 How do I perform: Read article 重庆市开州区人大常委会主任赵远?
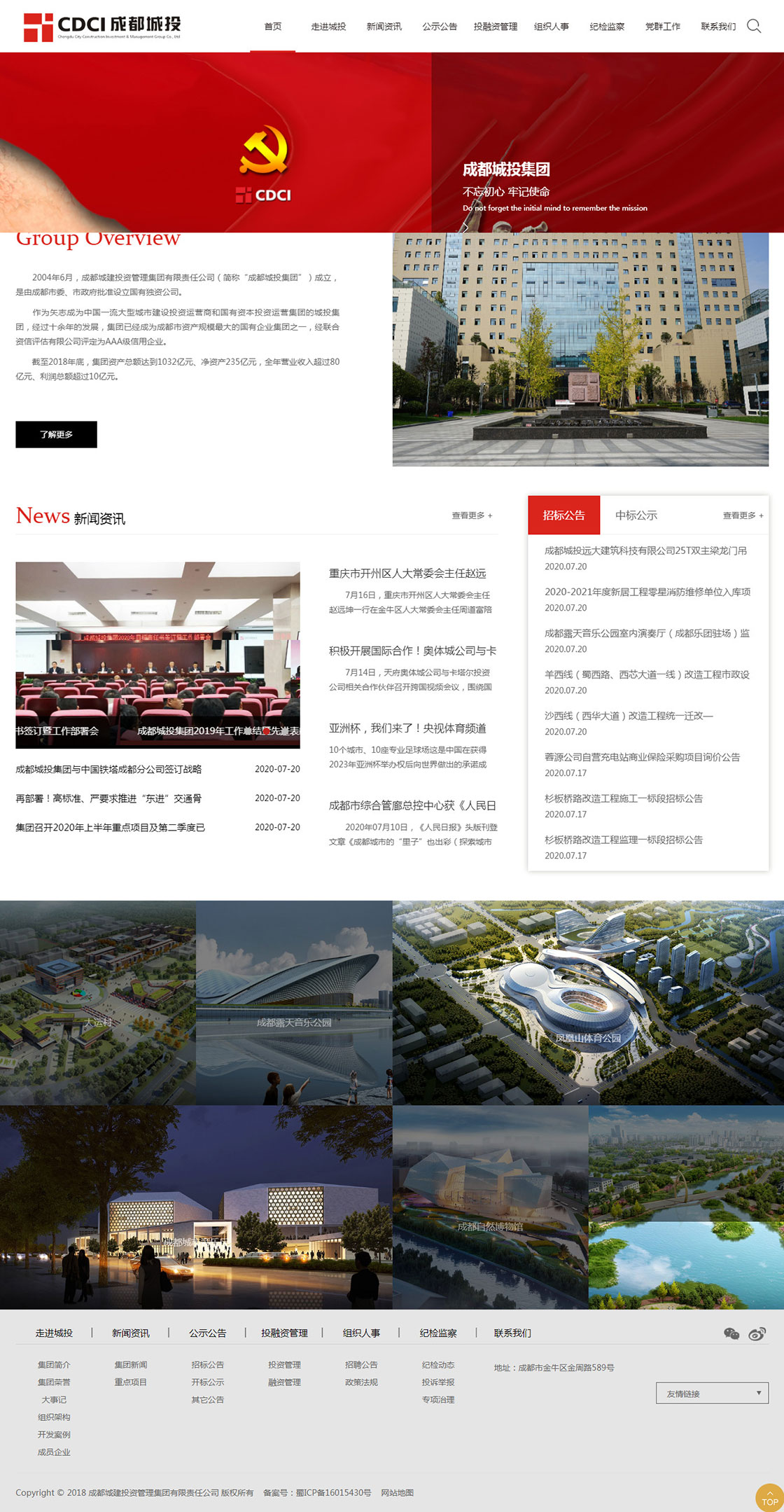pyautogui.click(x=407, y=574)
